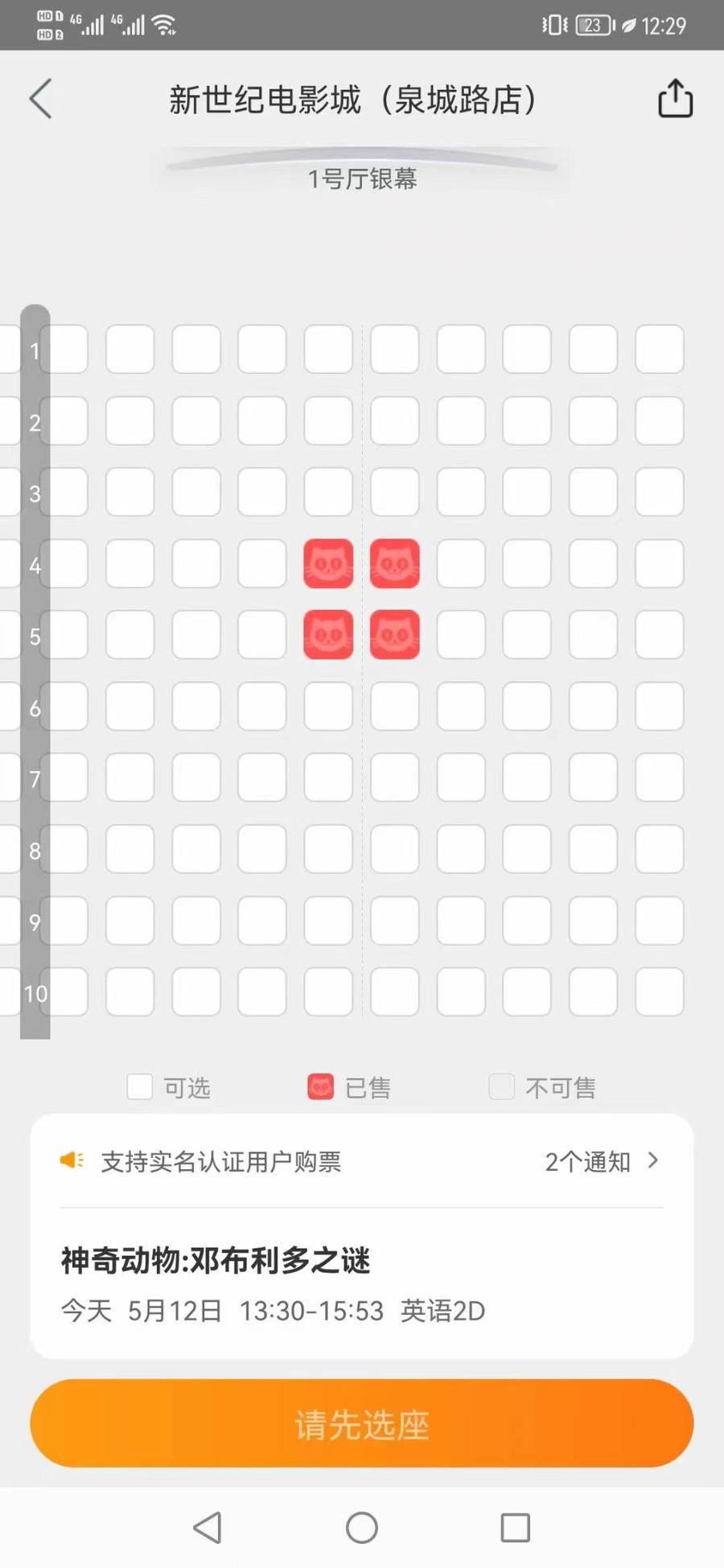Go back from the seat selection

click(x=40, y=99)
